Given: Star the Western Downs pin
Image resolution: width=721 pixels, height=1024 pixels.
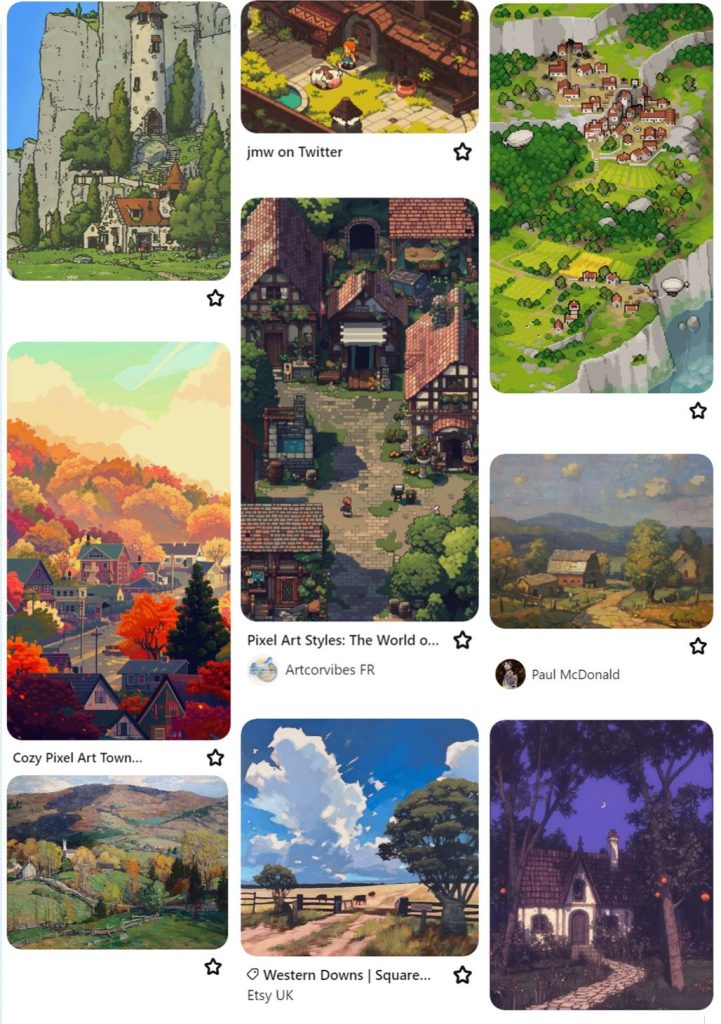Looking at the screenshot, I should pos(462,975).
